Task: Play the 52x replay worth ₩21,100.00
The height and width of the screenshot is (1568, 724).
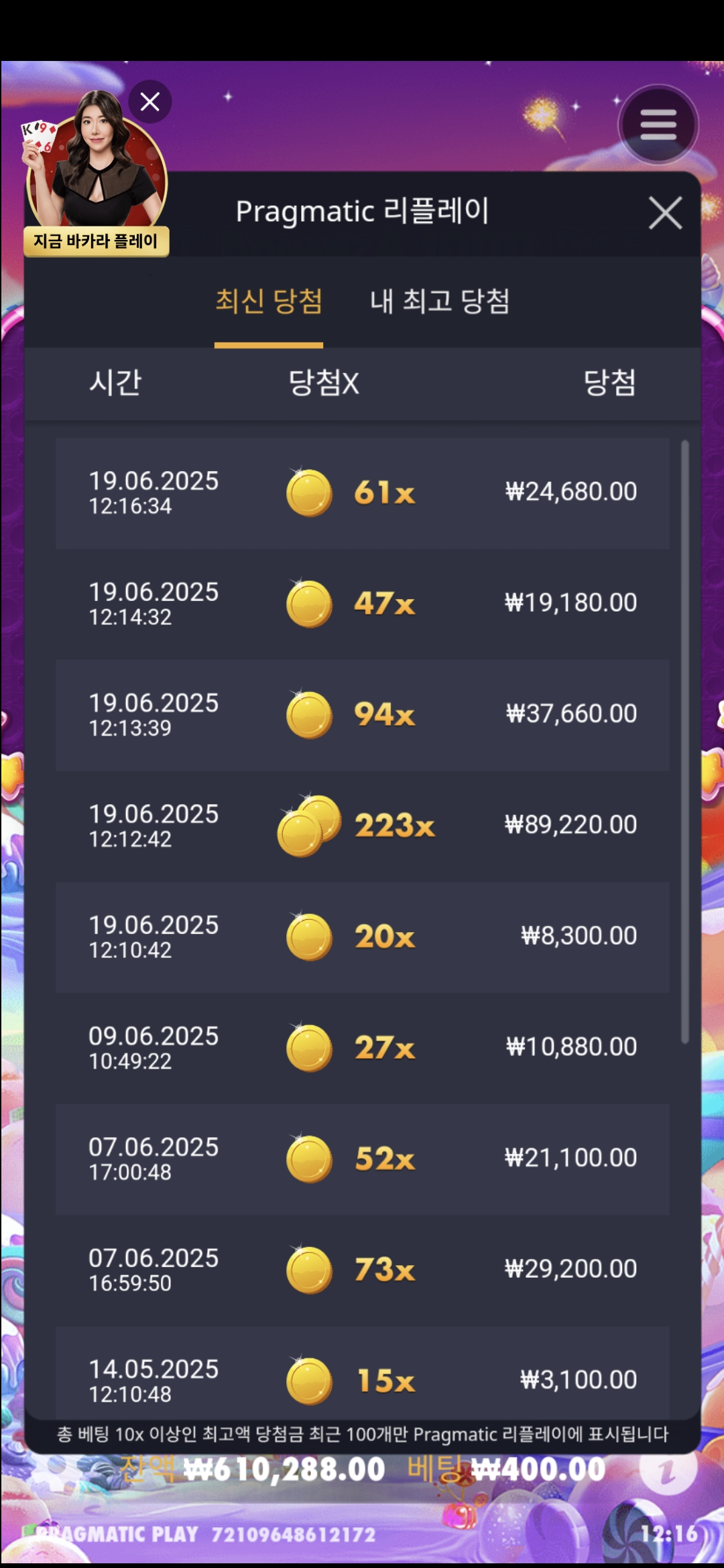Action: point(363,1159)
